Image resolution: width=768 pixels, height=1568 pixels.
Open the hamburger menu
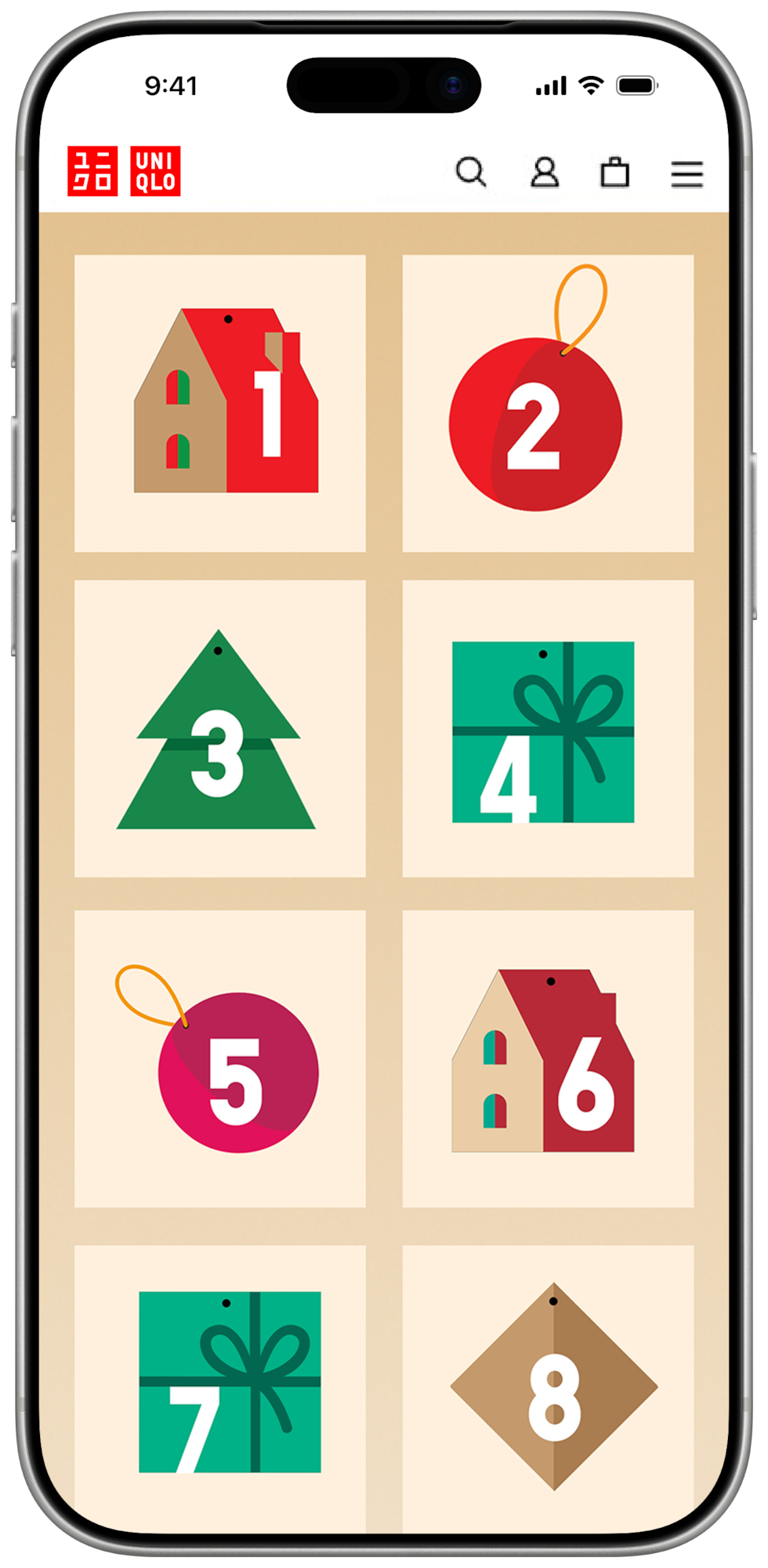coord(686,173)
